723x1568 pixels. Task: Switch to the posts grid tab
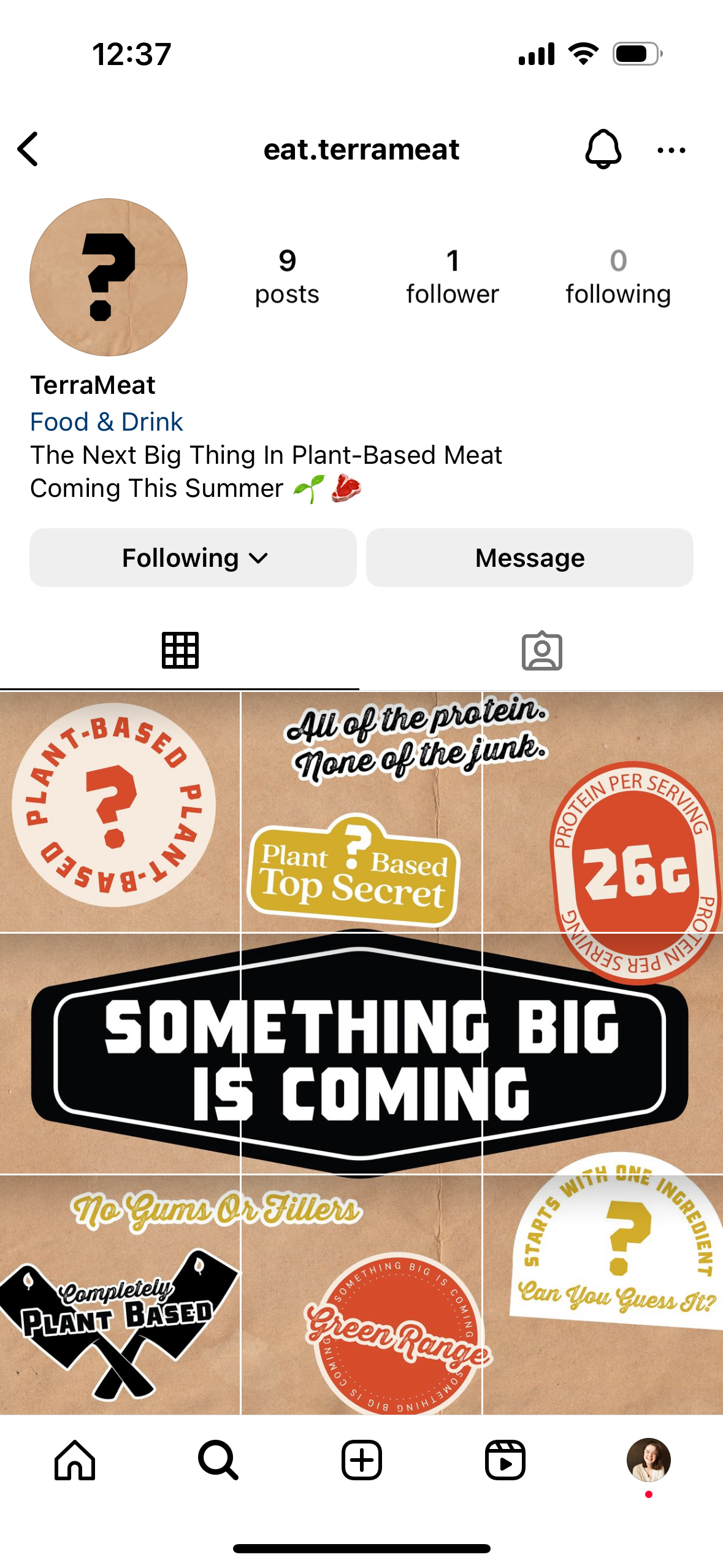180,650
